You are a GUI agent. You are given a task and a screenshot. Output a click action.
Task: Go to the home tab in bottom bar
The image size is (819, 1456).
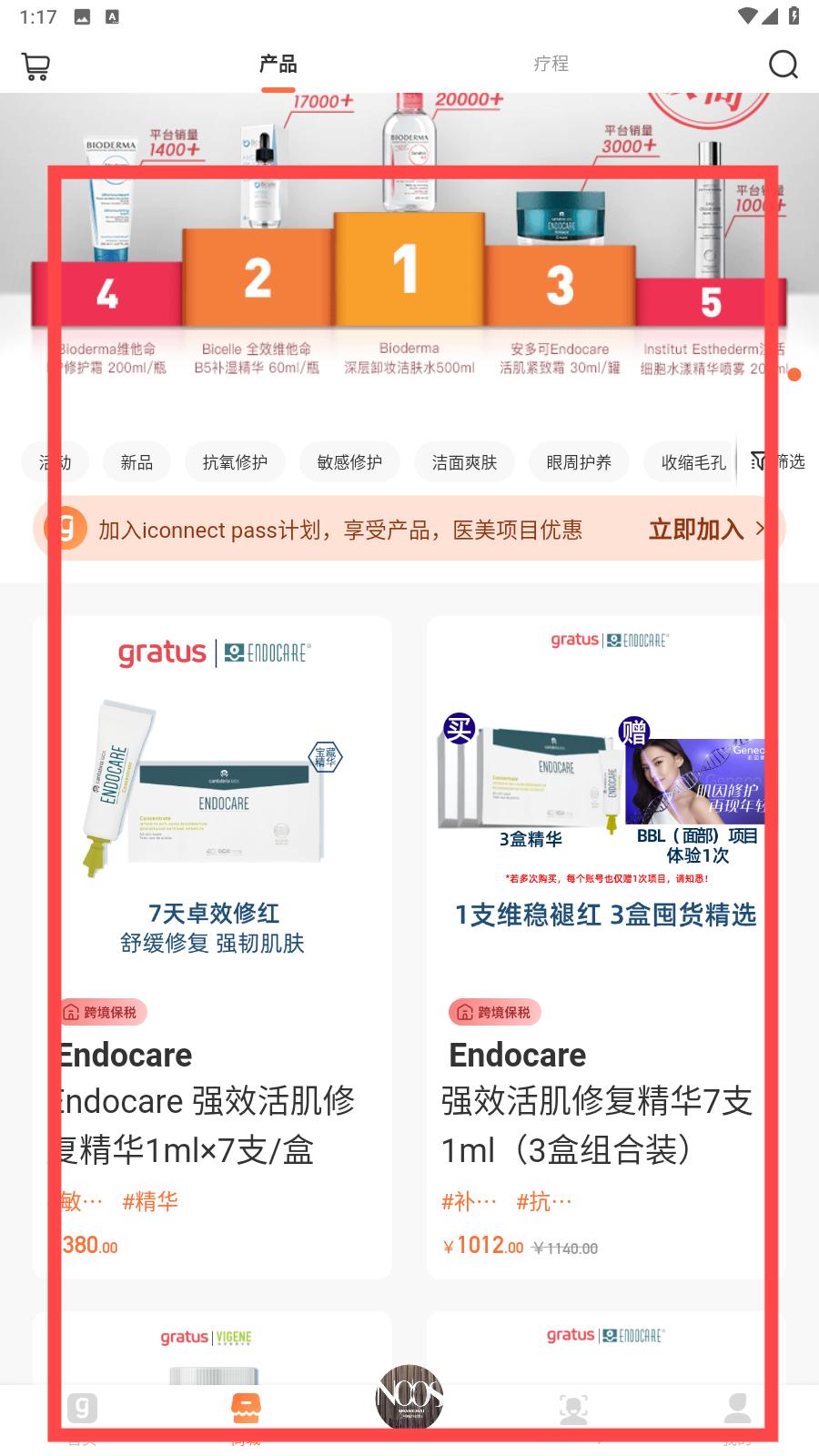82,1416
